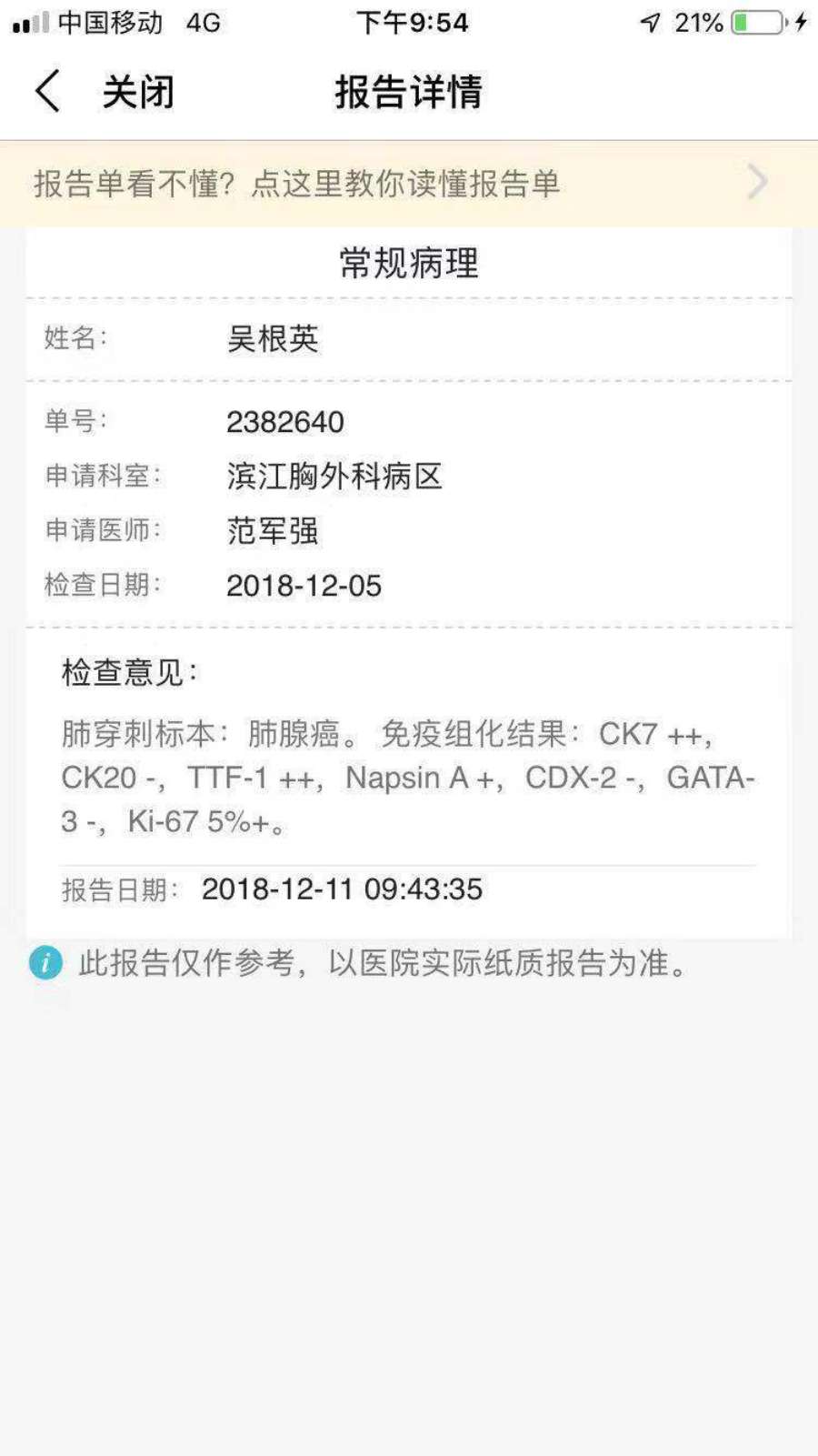Tap the 中国移动 carrier label

[x=109, y=23]
